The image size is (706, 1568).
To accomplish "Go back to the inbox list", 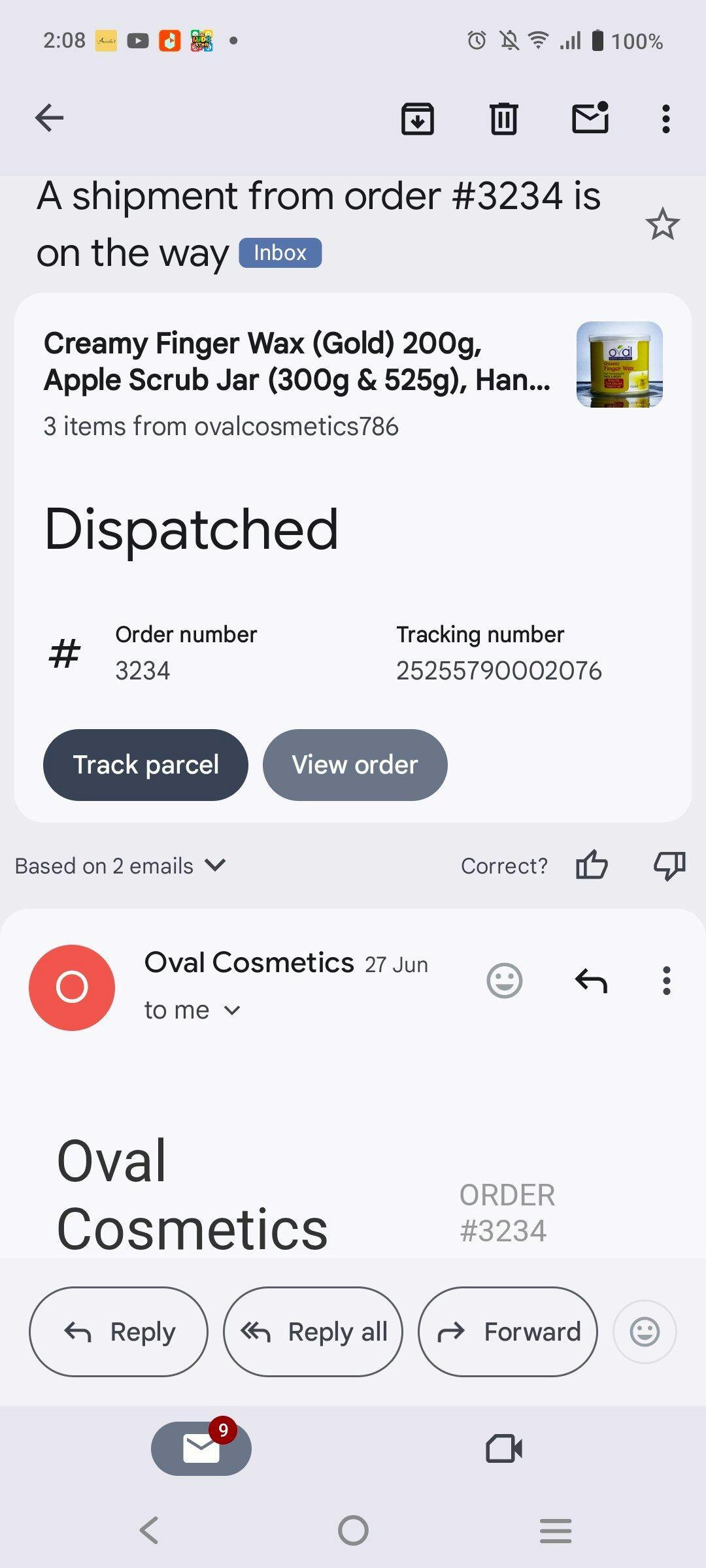I will [49, 118].
